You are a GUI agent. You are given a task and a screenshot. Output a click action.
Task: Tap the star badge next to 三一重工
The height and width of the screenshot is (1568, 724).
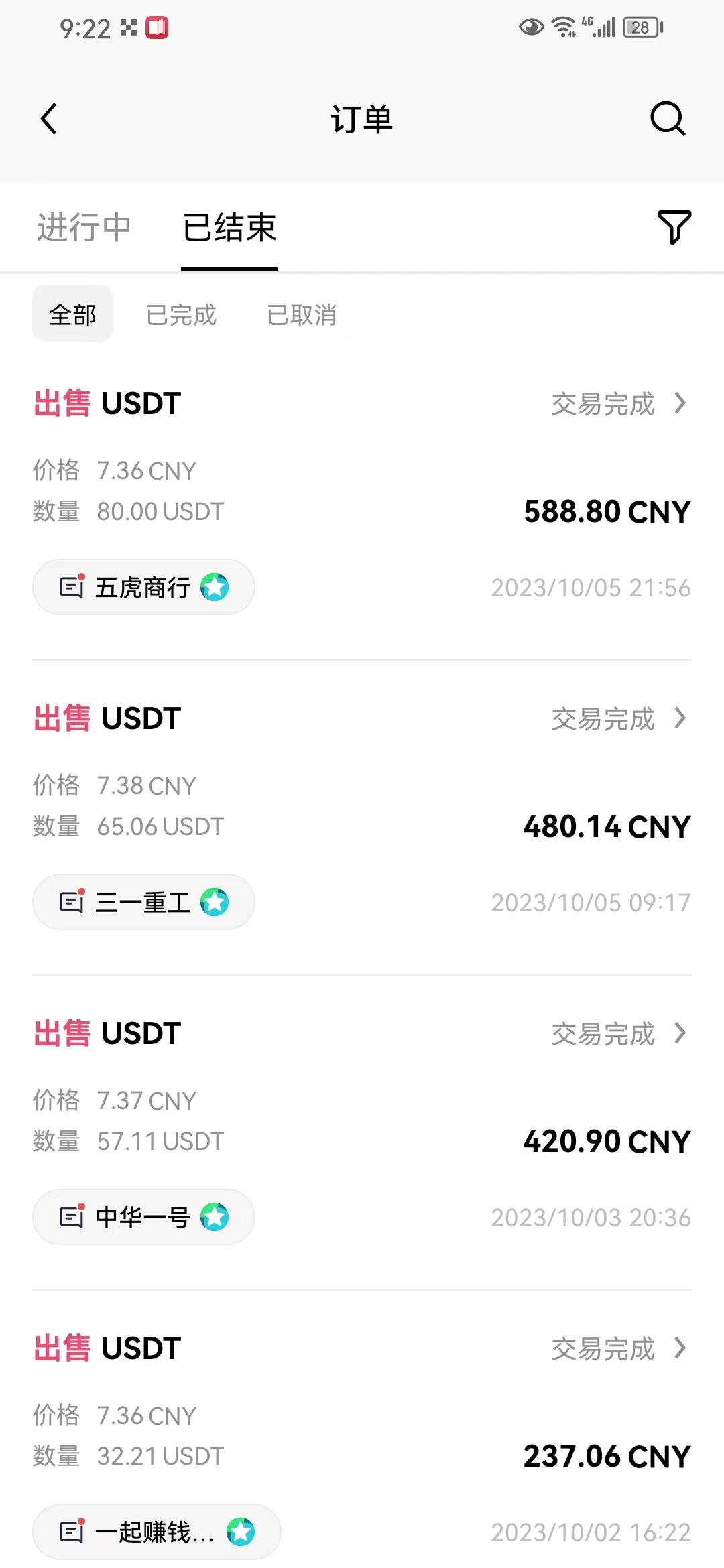(x=215, y=902)
